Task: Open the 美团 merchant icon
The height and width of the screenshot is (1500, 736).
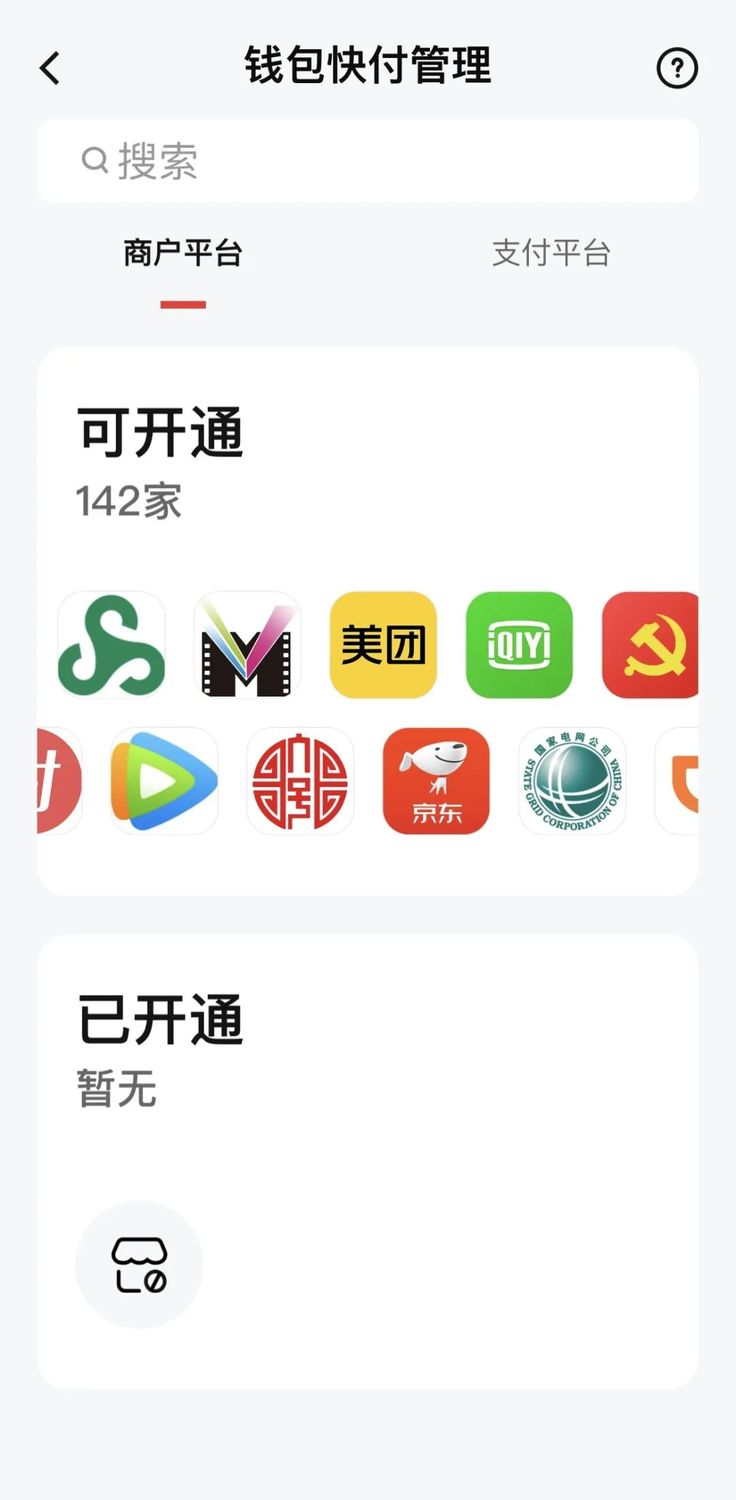Action: point(383,645)
